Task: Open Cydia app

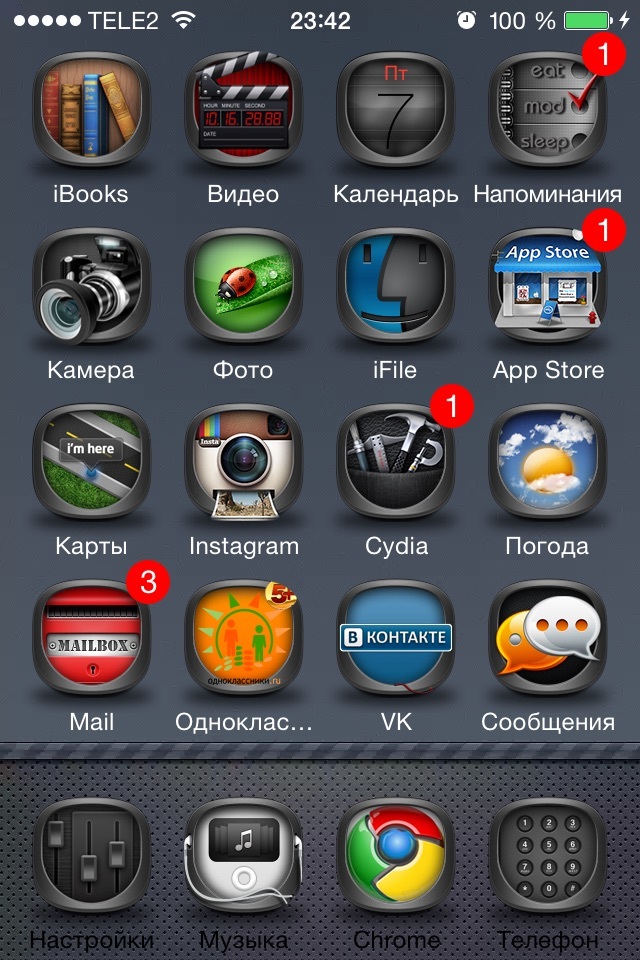Action: [x=395, y=464]
